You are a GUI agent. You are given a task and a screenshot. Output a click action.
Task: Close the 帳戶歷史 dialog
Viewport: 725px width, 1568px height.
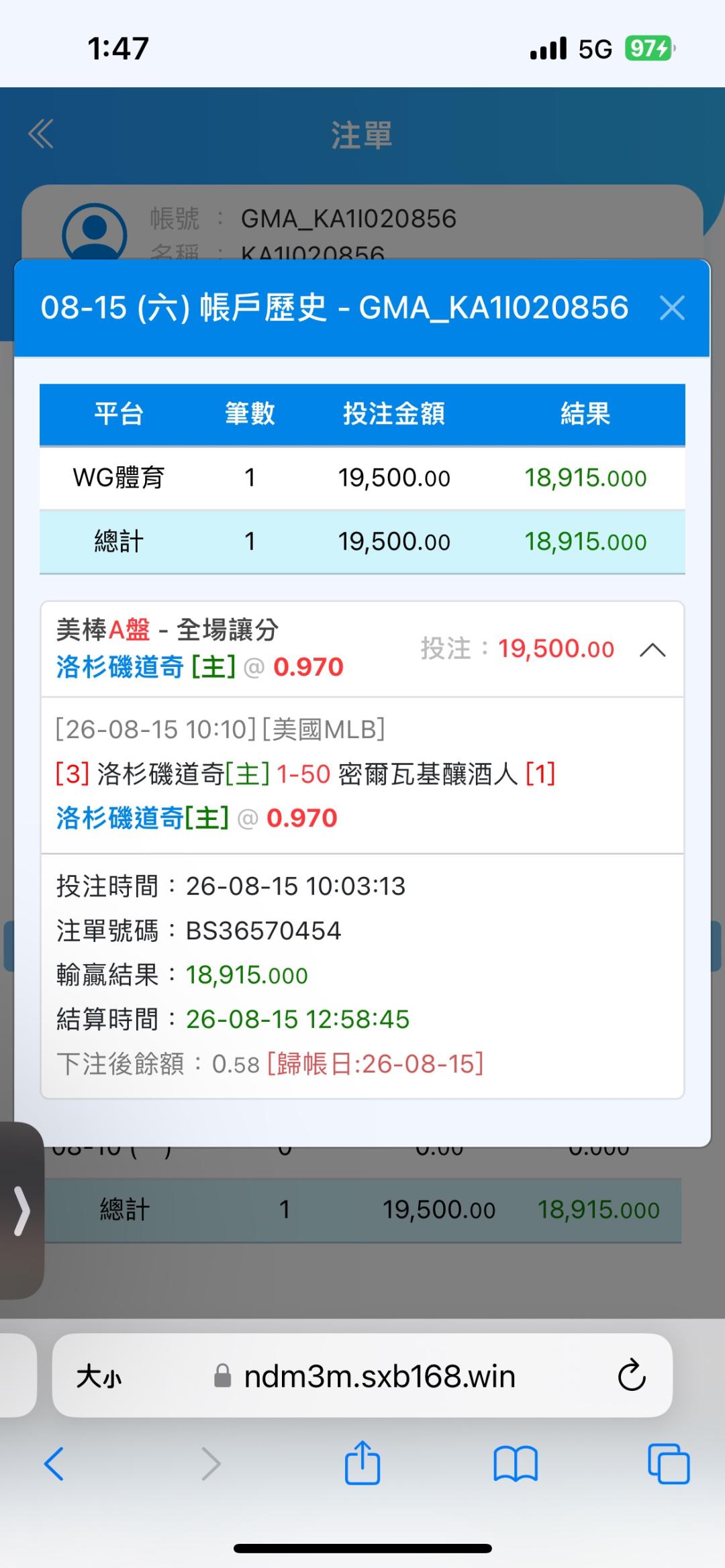pos(672,308)
